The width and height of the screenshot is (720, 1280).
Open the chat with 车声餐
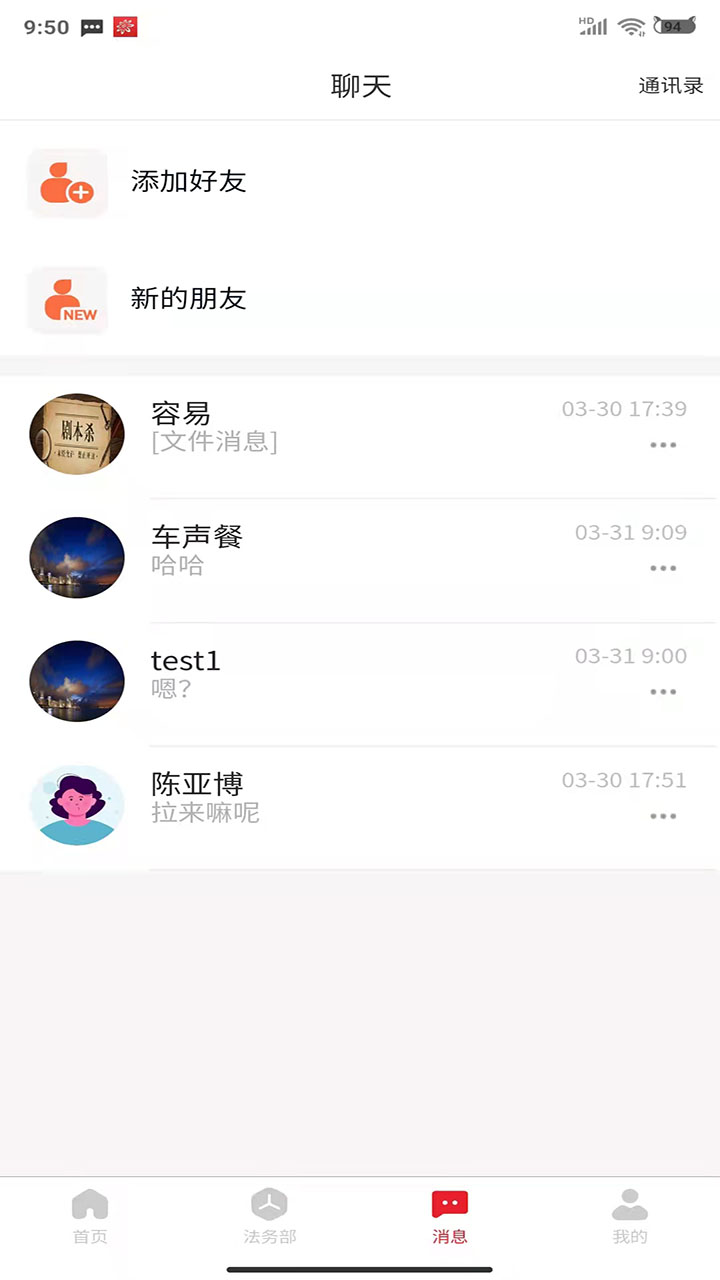pos(360,560)
